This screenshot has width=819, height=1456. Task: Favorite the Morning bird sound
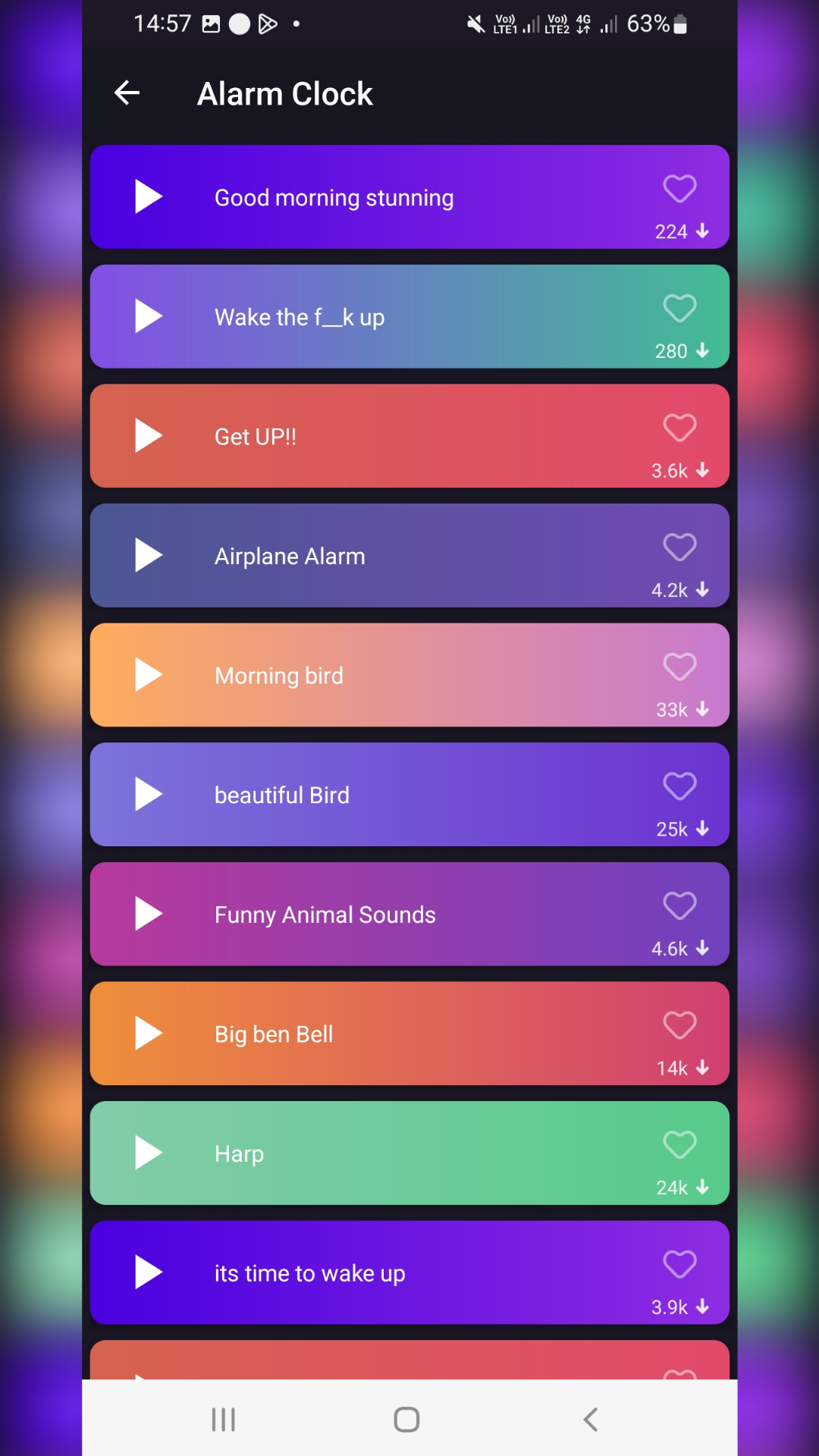(679, 667)
